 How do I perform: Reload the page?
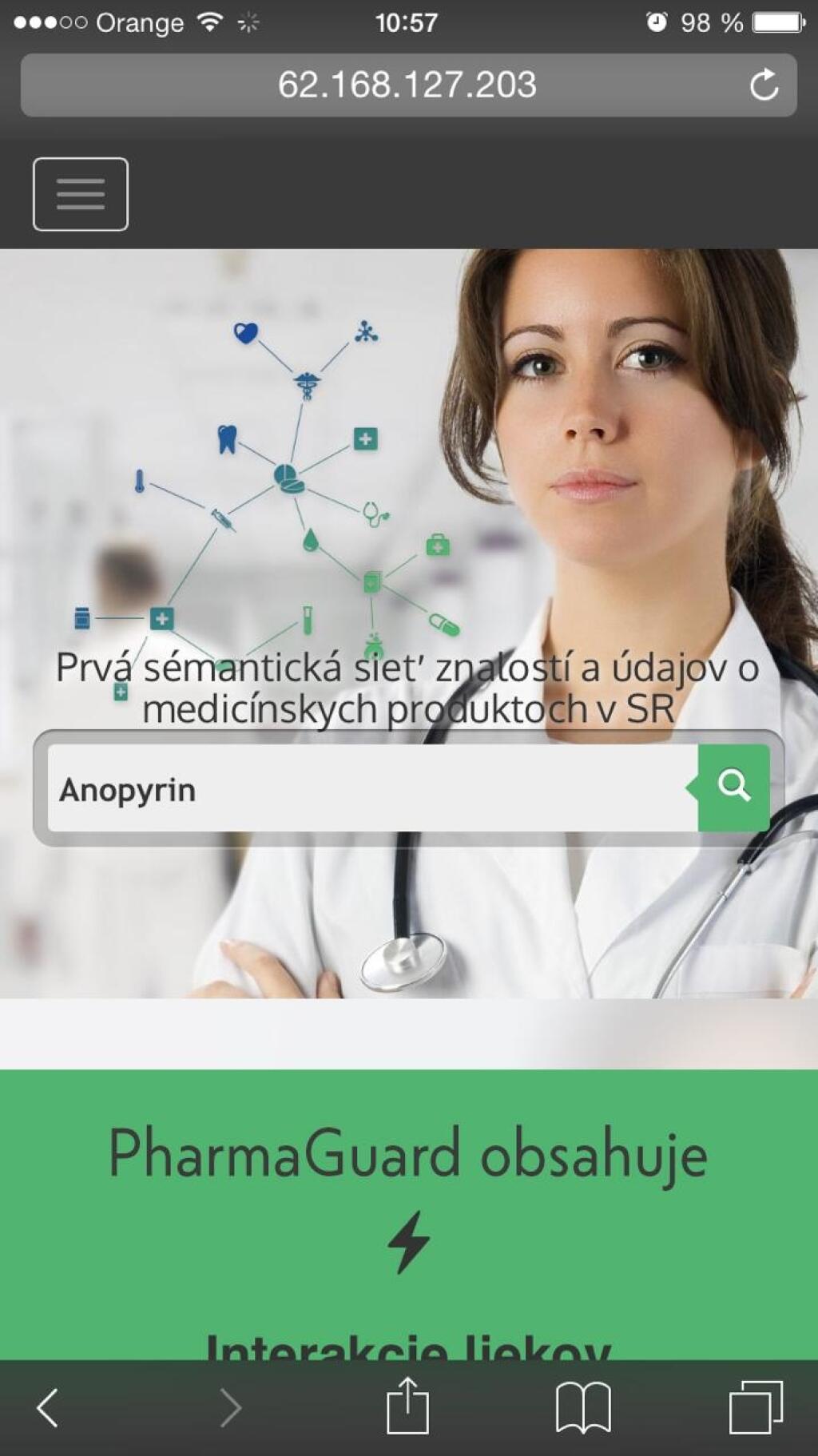tap(764, 85)
